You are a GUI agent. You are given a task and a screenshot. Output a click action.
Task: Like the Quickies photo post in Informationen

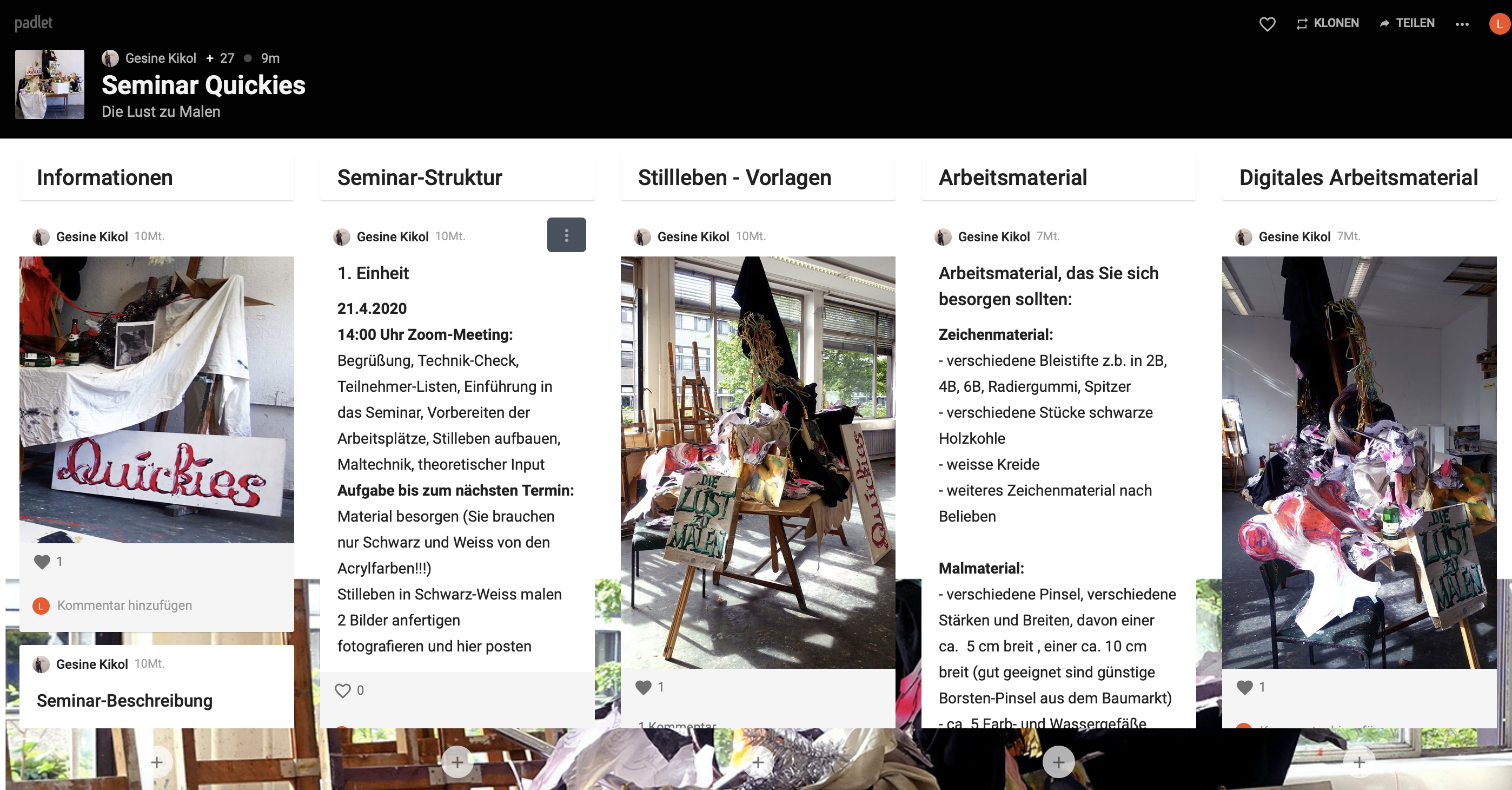[42, 562]
